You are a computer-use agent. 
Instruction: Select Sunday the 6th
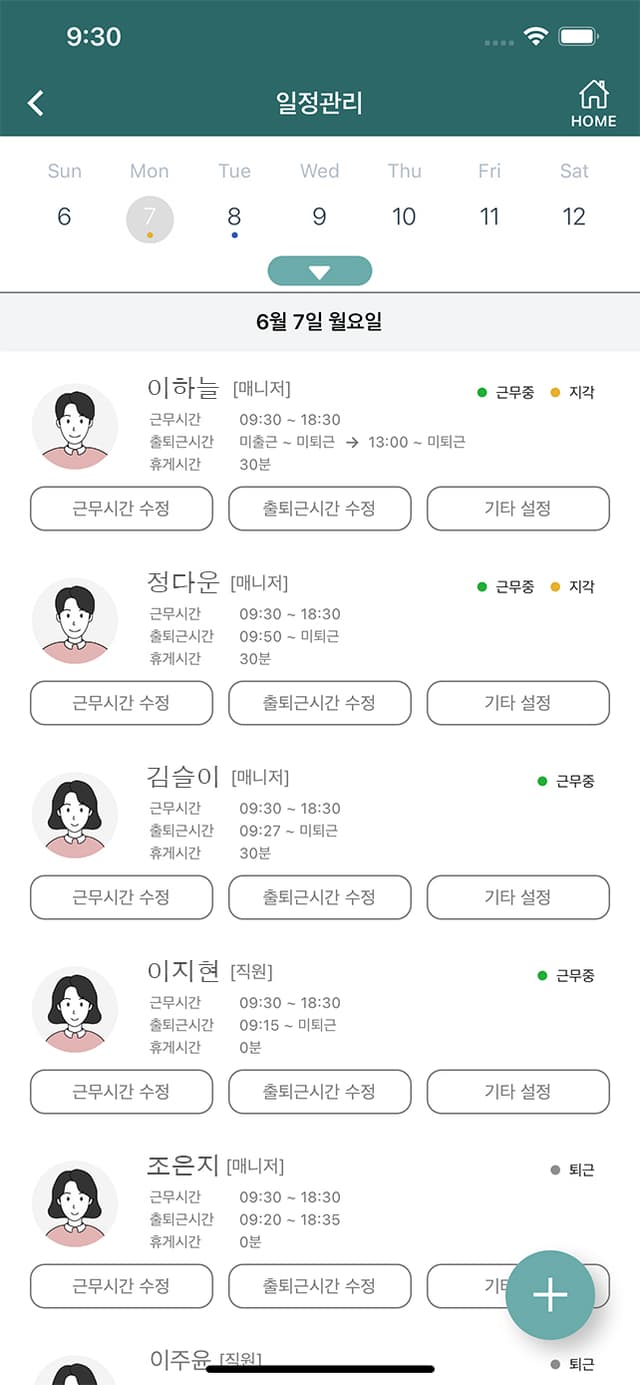[64, 217]
